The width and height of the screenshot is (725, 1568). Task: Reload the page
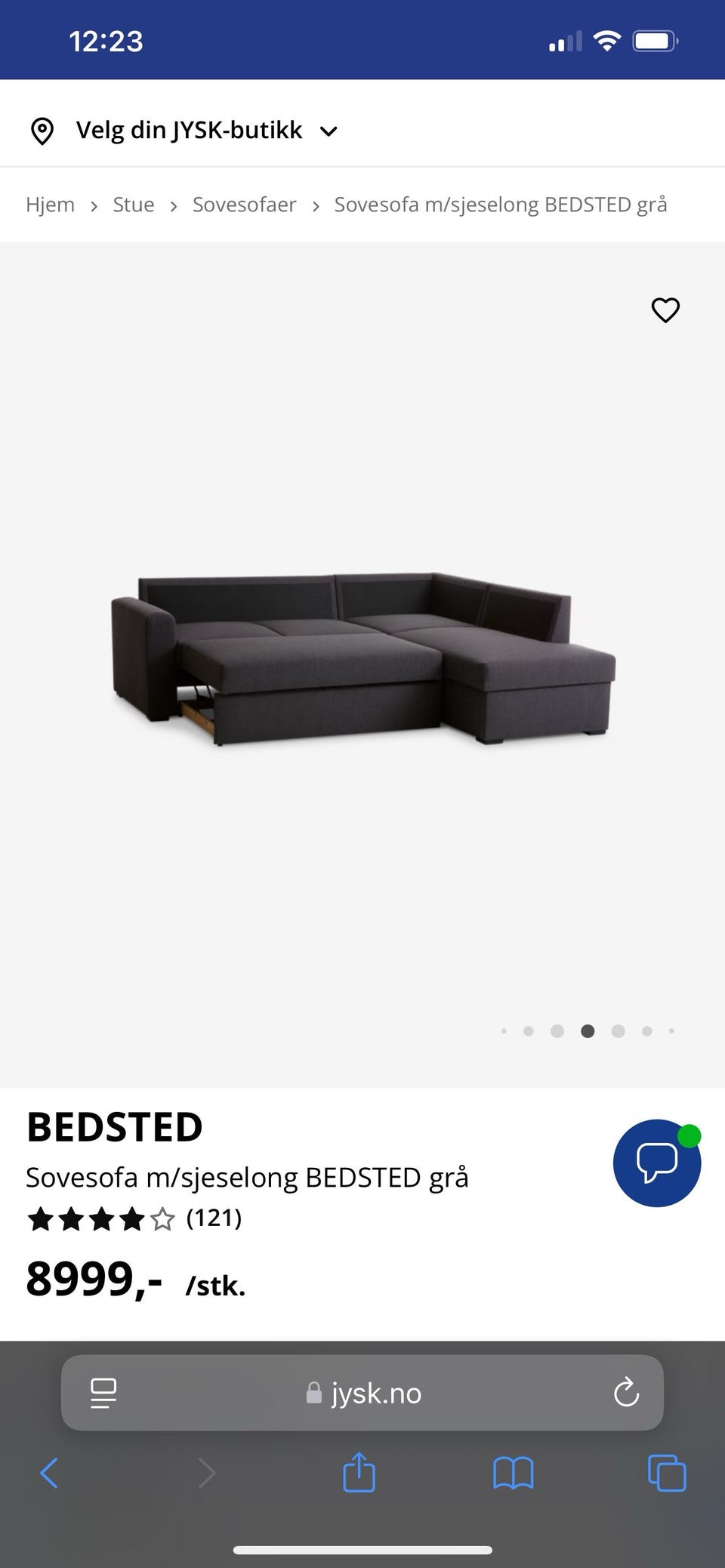(626, 1393)
